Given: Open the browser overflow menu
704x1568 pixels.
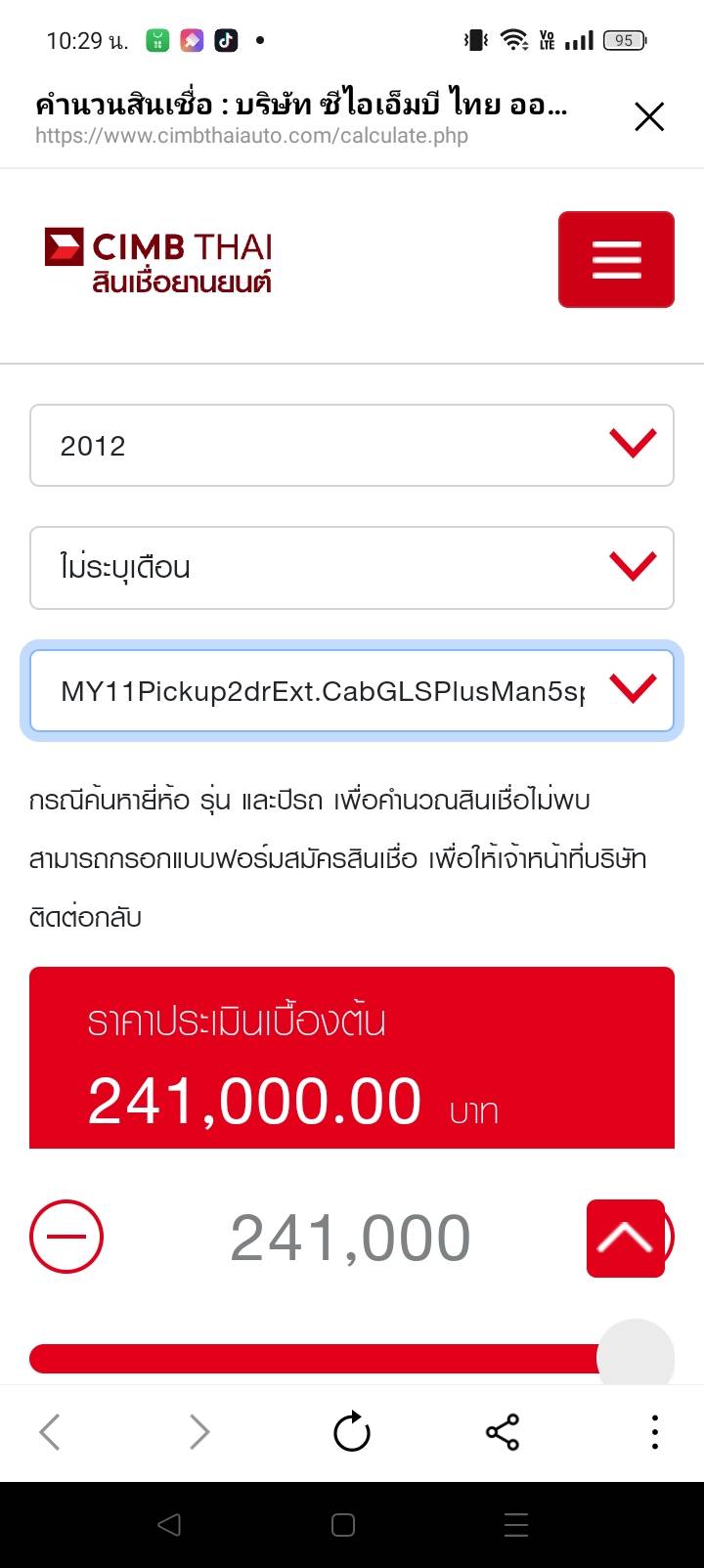Looking at the screenshot, I should (654, 1433).
